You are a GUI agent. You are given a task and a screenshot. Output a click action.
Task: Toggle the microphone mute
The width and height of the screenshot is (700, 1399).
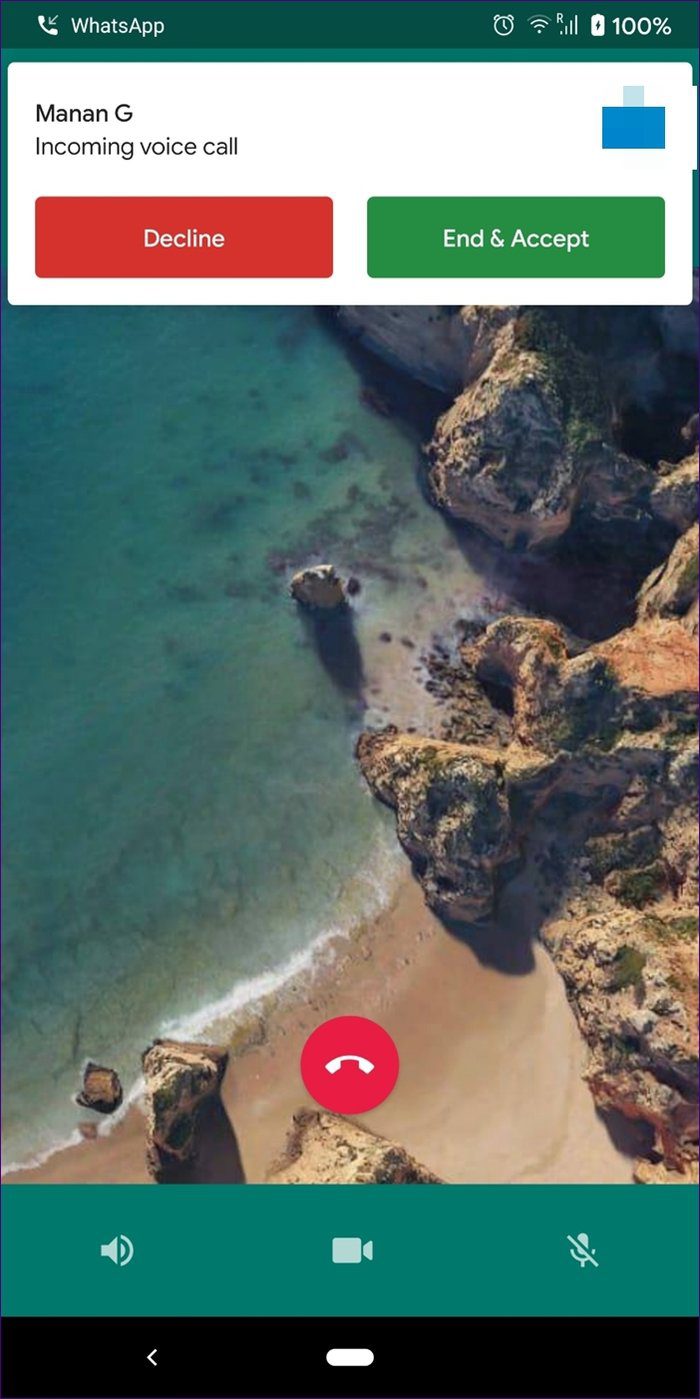(x=583, y=1250)
